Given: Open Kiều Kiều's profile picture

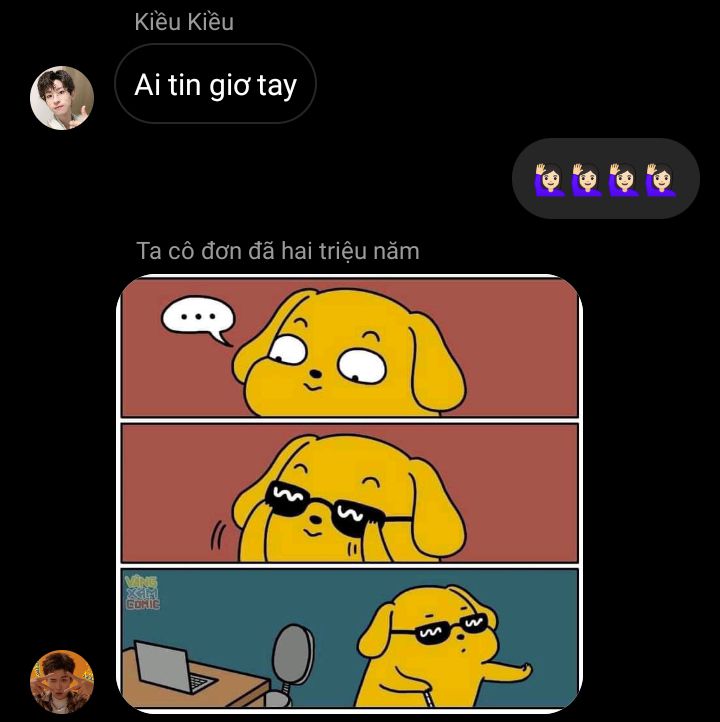Looking at the screenshot, I should [62, 98].
